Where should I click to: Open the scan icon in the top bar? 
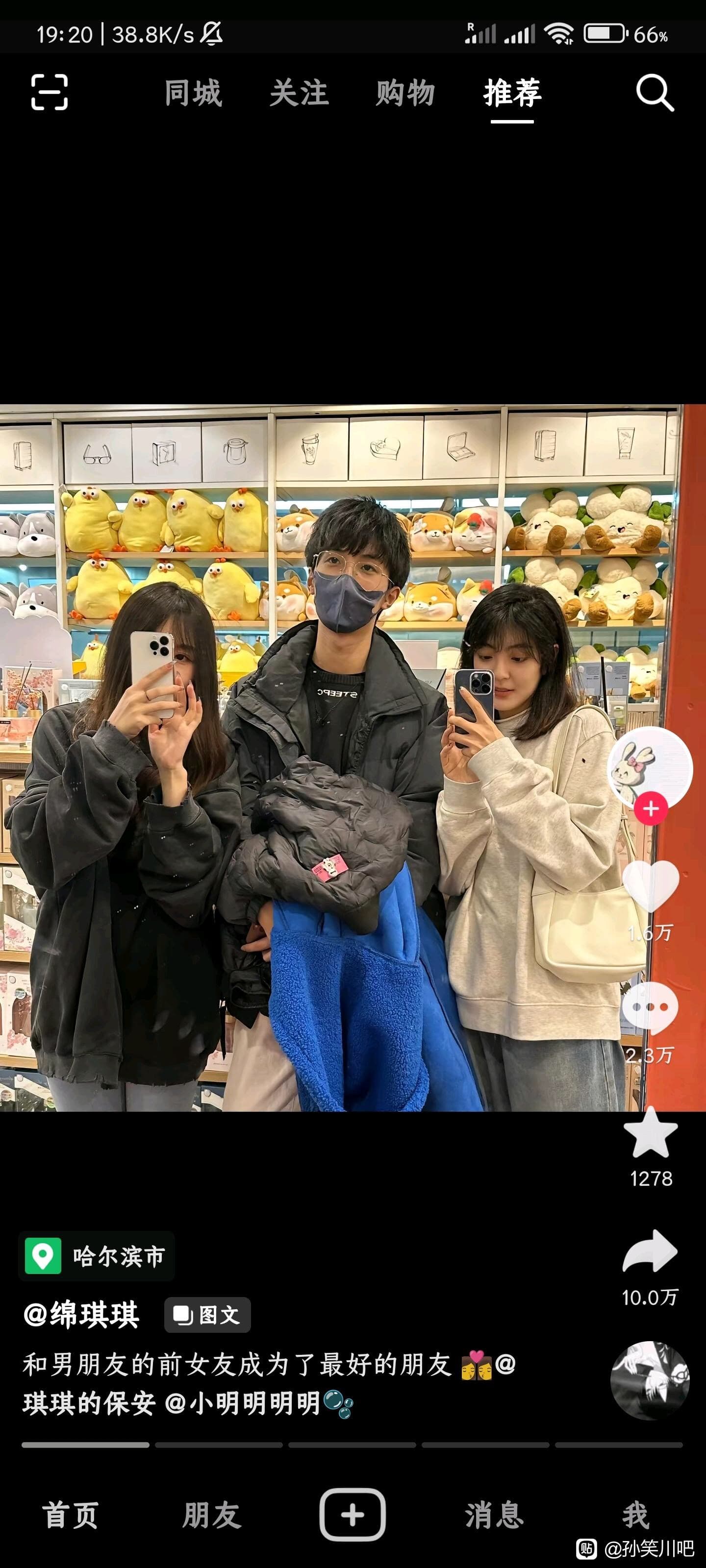pyautogui.click(x=50, y=93)
